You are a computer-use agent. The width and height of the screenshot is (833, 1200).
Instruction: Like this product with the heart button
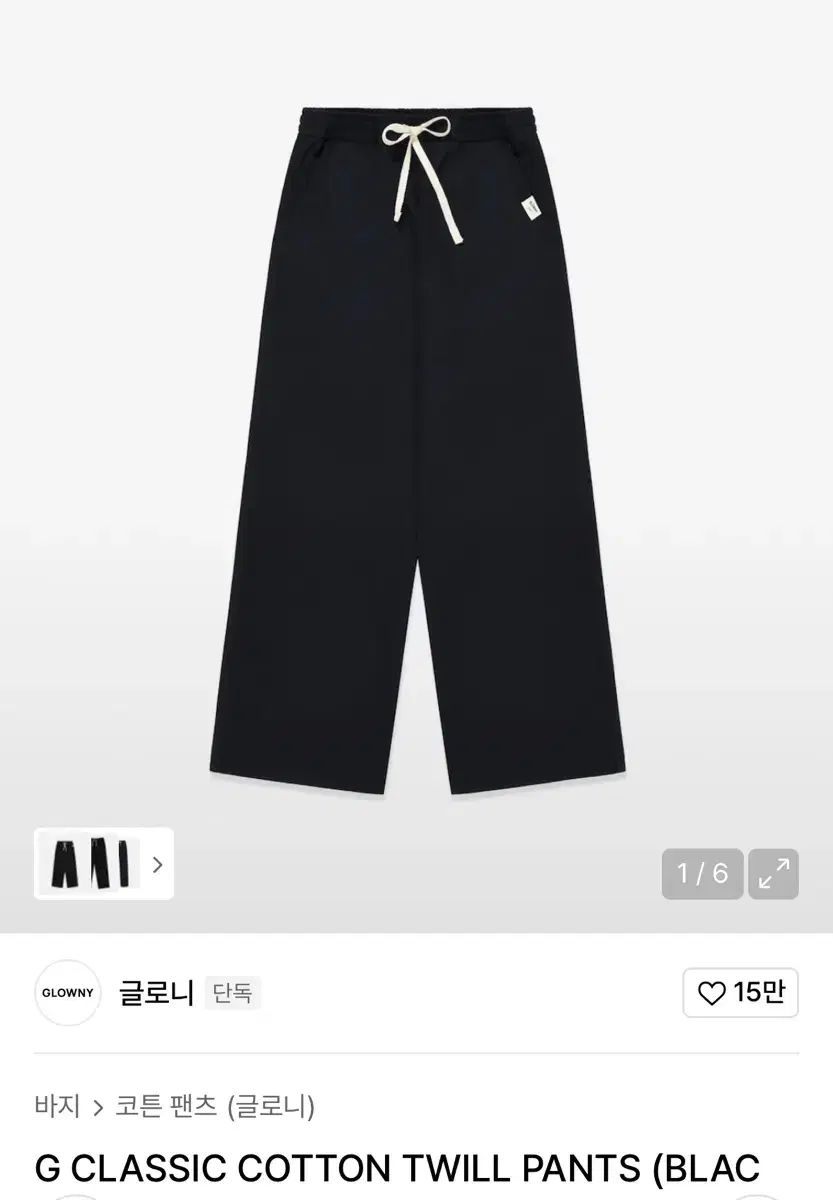point(740,992)
